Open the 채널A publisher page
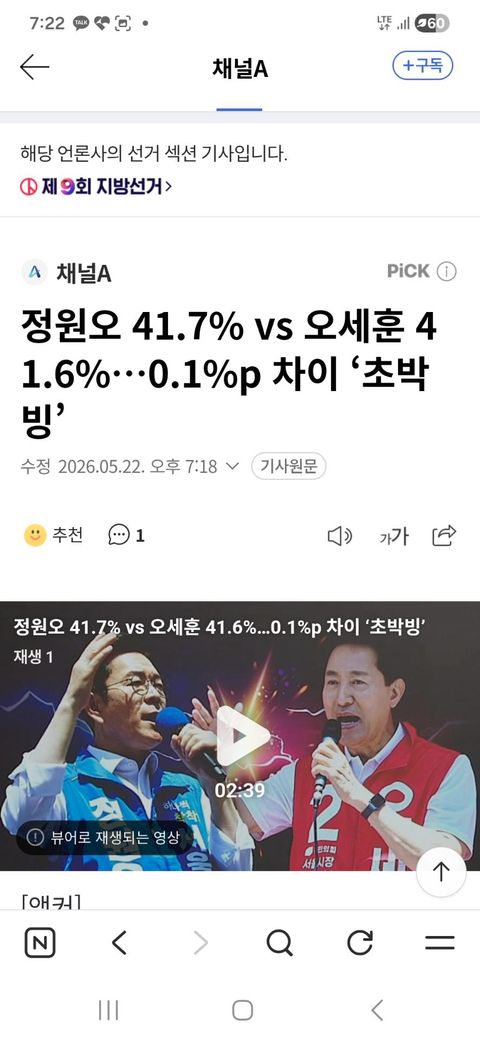 point(66,272)
